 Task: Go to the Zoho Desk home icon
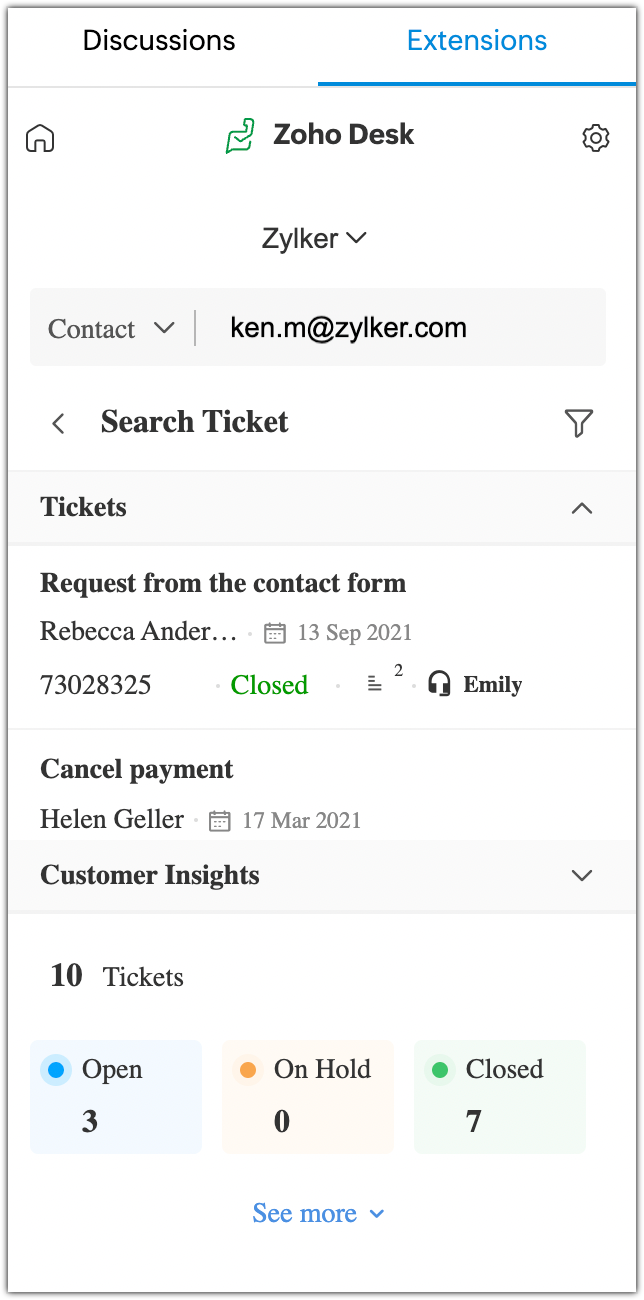(x=40, y=137)
